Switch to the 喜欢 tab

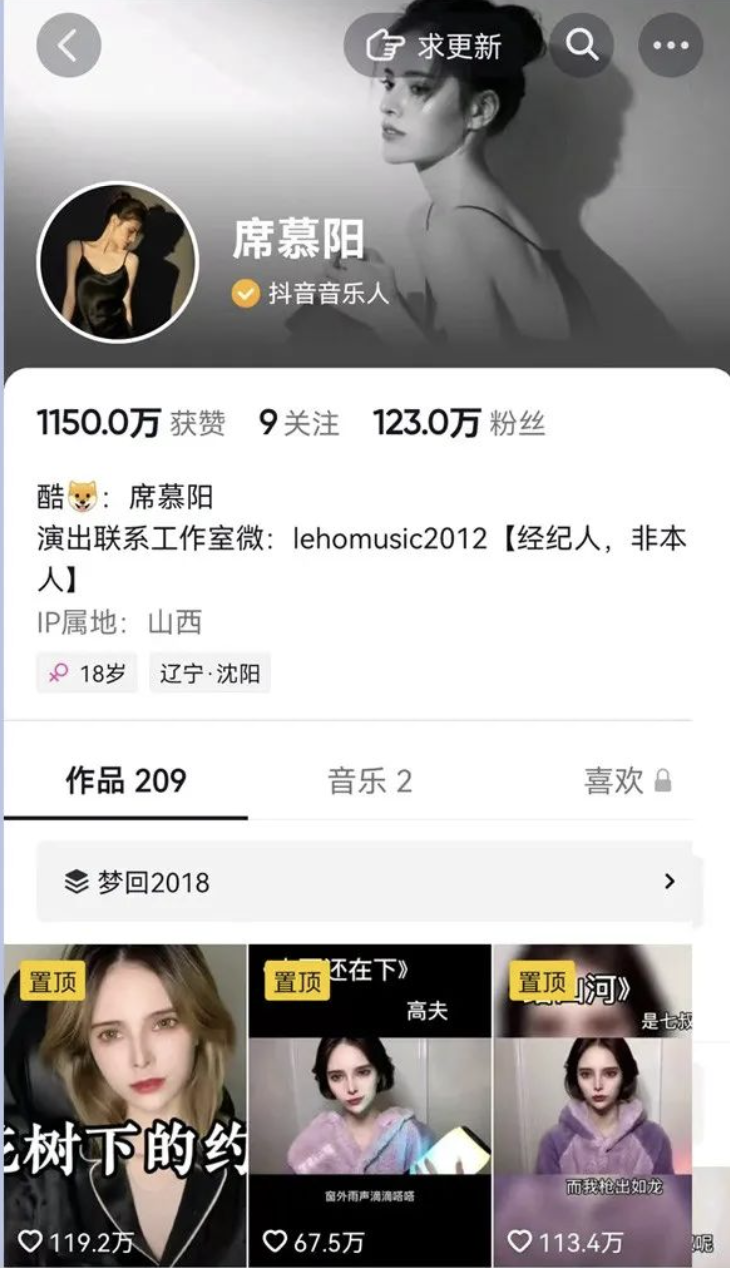click(x=627, y=781)
